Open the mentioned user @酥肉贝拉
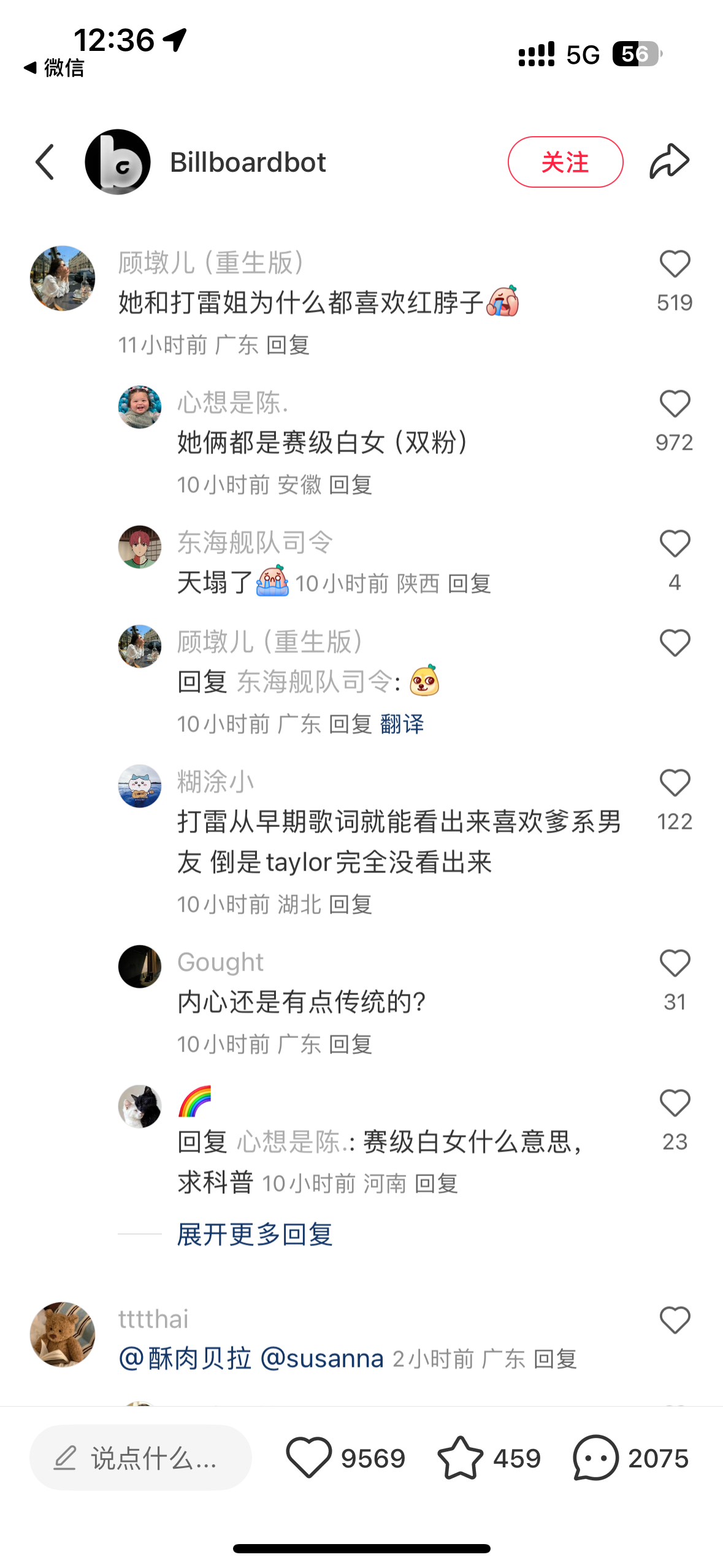 [185, 1359]
